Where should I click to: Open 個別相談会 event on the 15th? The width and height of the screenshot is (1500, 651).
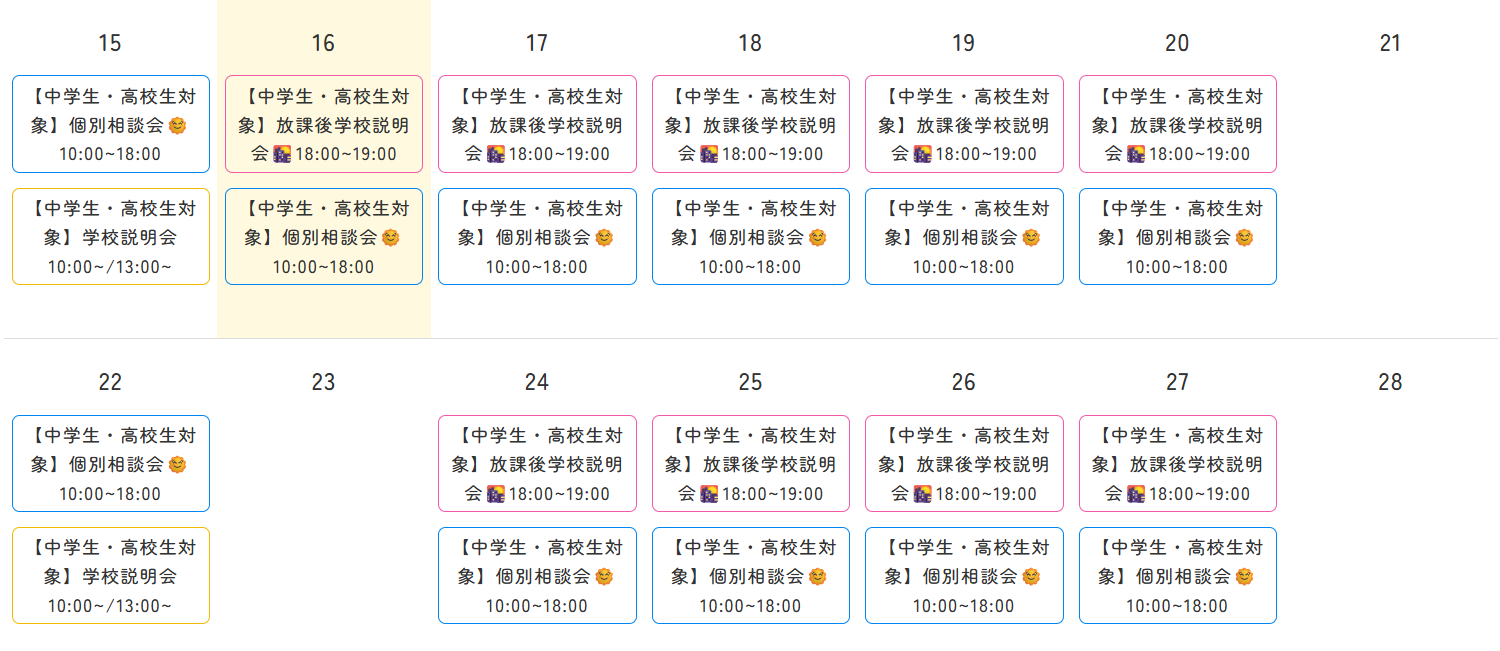click(x=110, y=124)
